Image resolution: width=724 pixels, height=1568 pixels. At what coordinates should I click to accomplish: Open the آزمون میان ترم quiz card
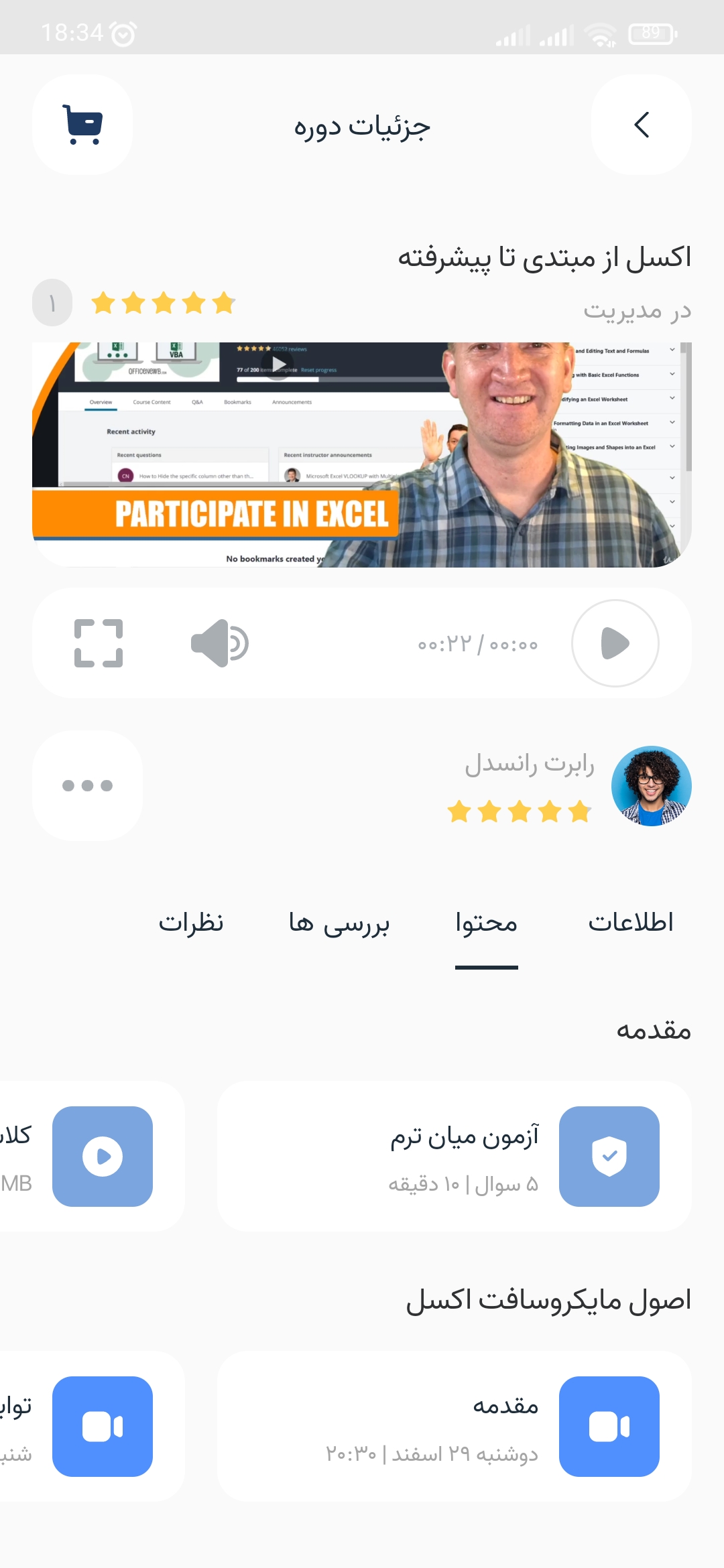coord(455,1156)
